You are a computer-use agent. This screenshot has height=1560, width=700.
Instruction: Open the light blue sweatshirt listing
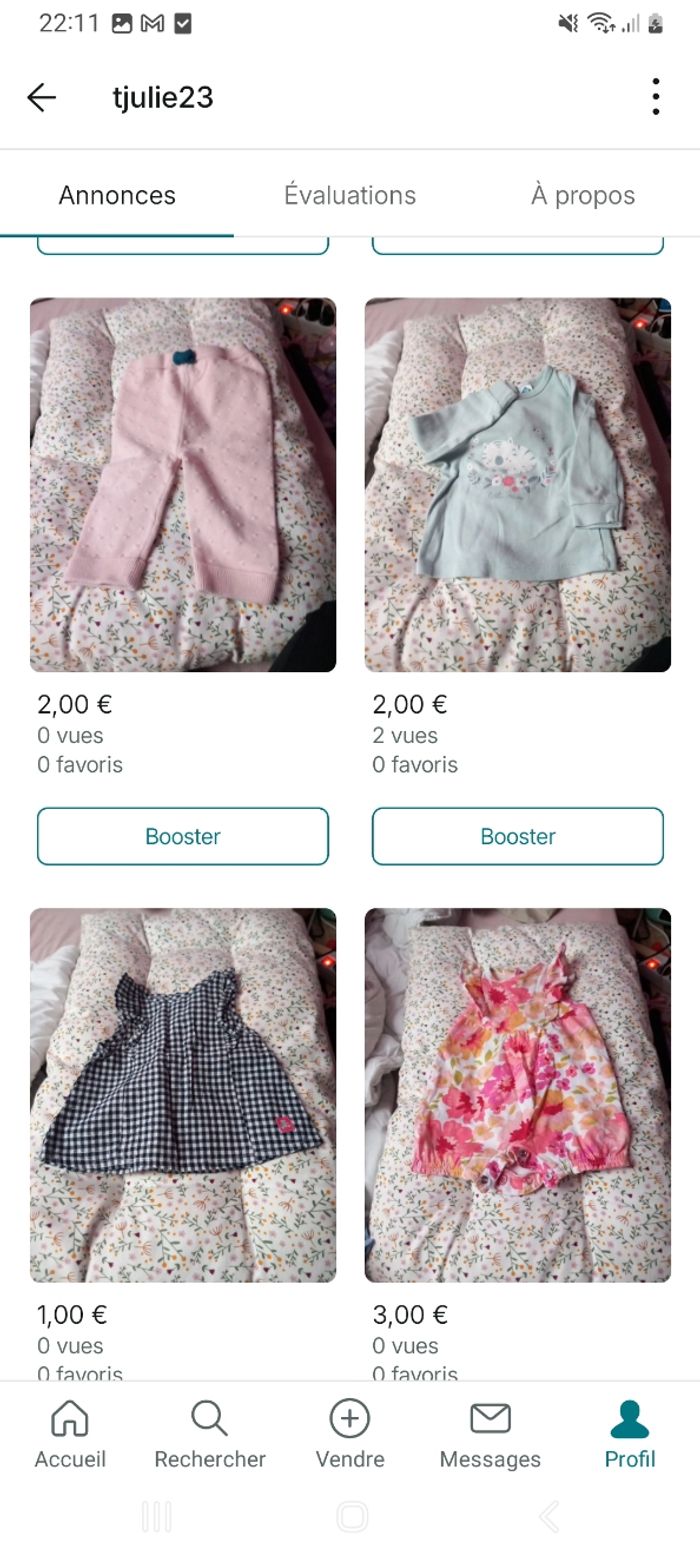pos(518,485)
